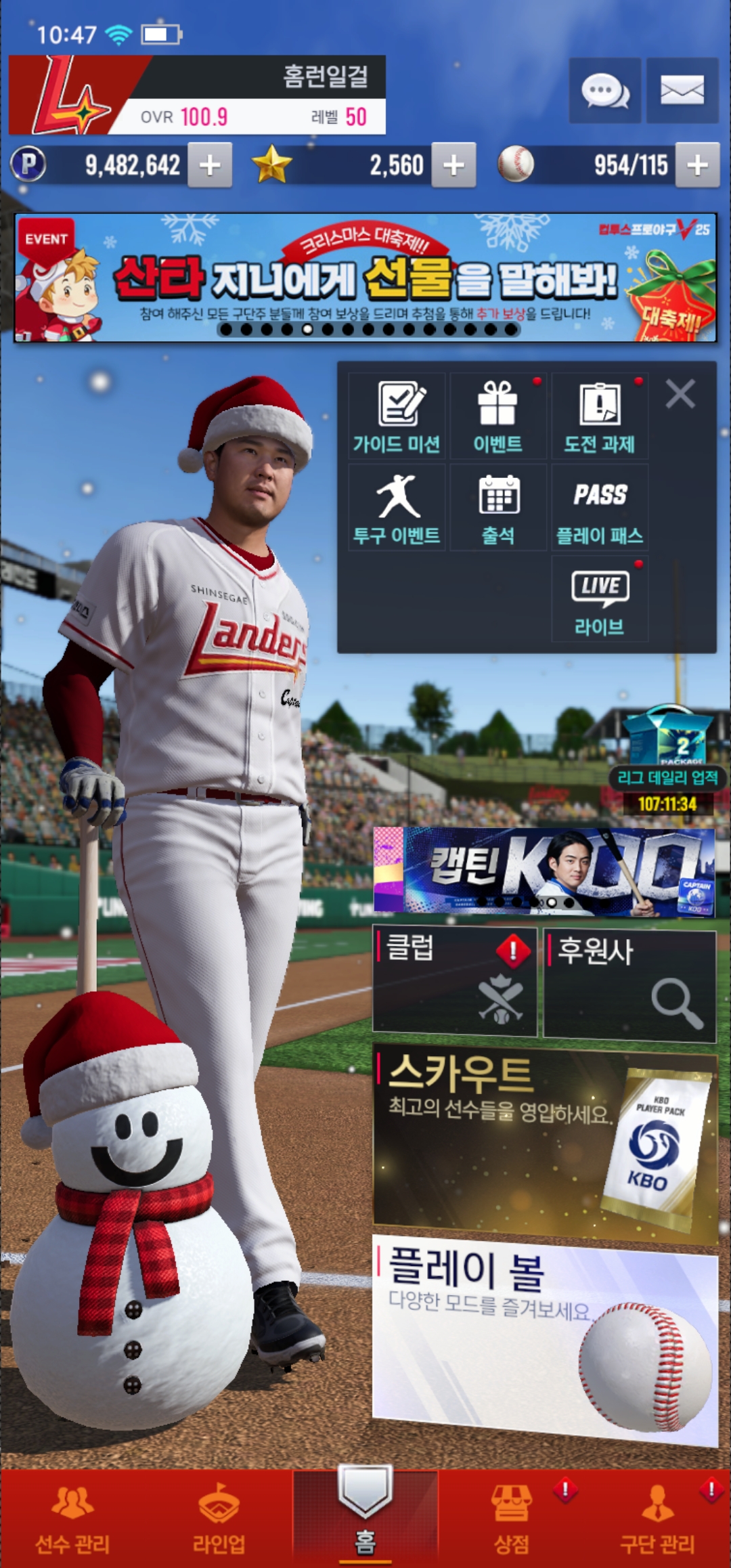
Task: Open 출석 attendance calendar
Action: 498,508
